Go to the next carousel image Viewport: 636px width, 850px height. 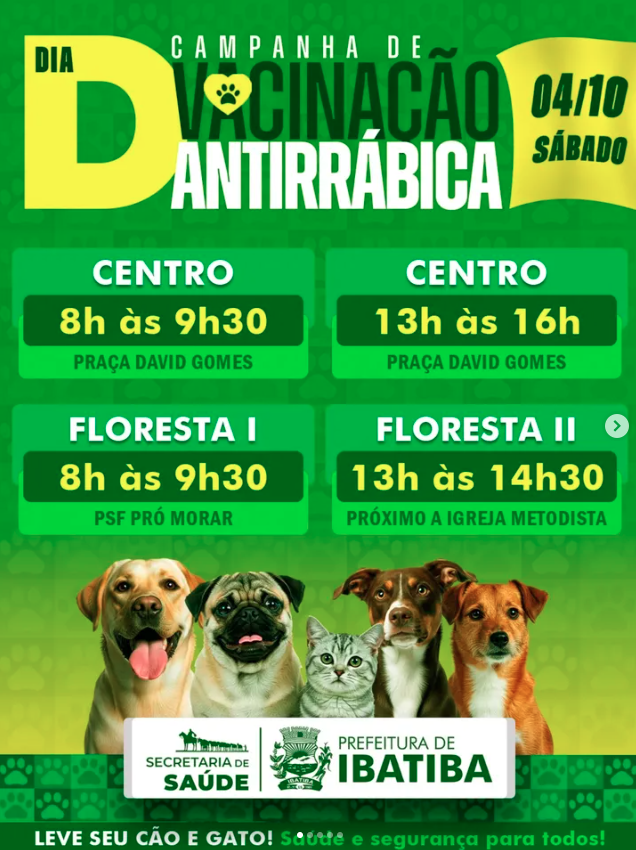pos(617,426)
